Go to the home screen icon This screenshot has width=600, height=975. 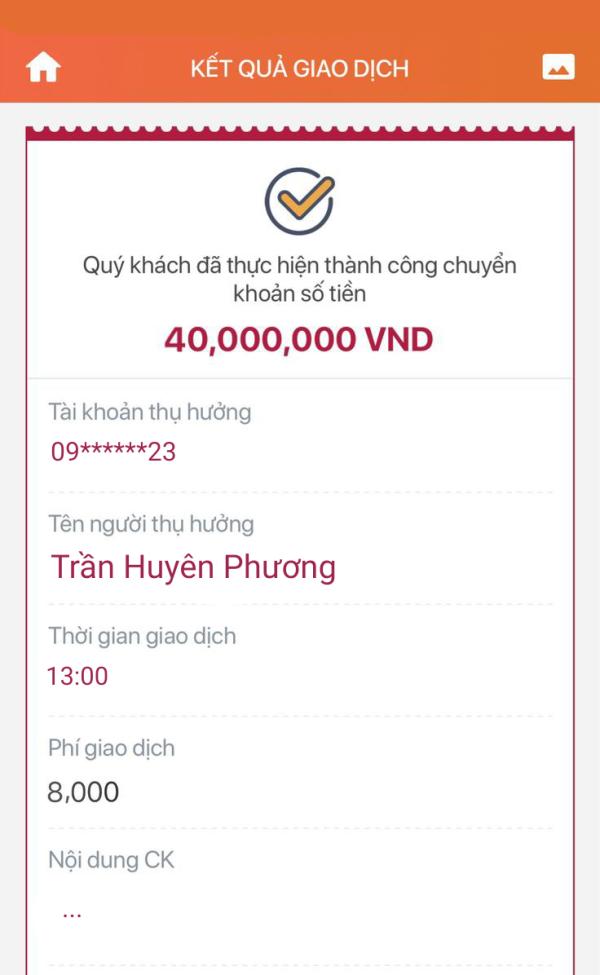[x=43, y=67]
